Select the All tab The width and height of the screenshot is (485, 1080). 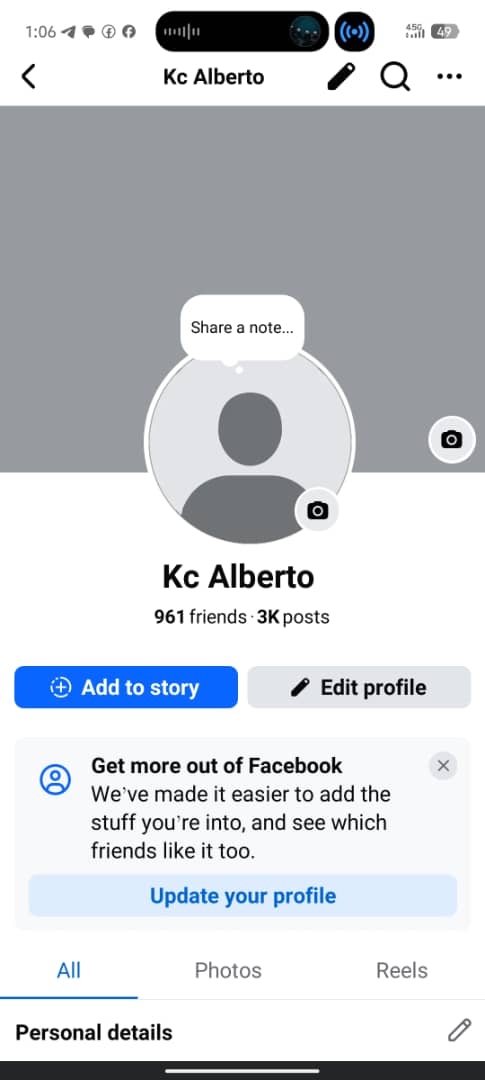pos(69,970)
